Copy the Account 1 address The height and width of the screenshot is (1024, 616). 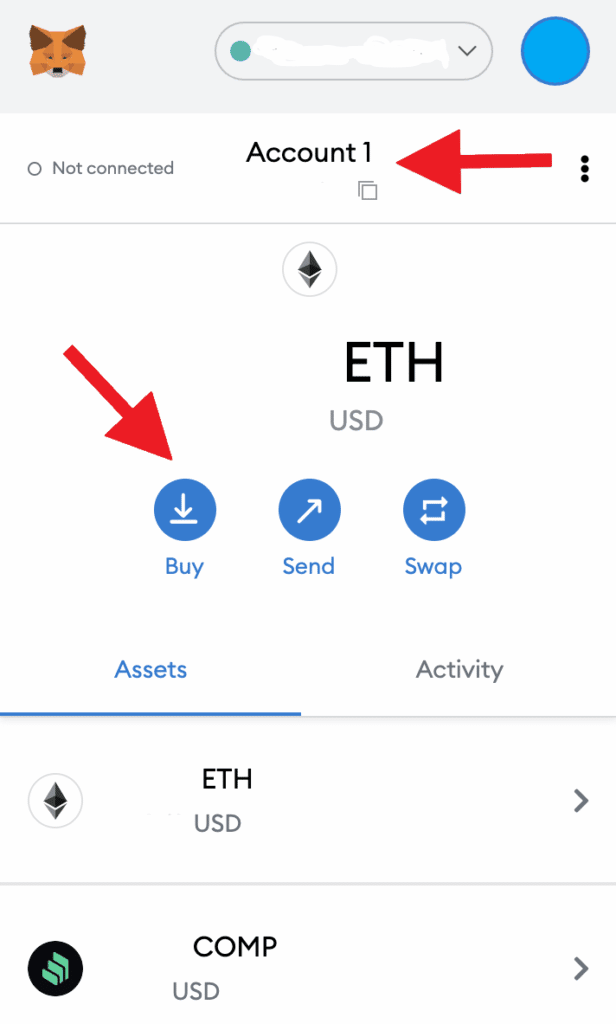[x=368, y=191]
